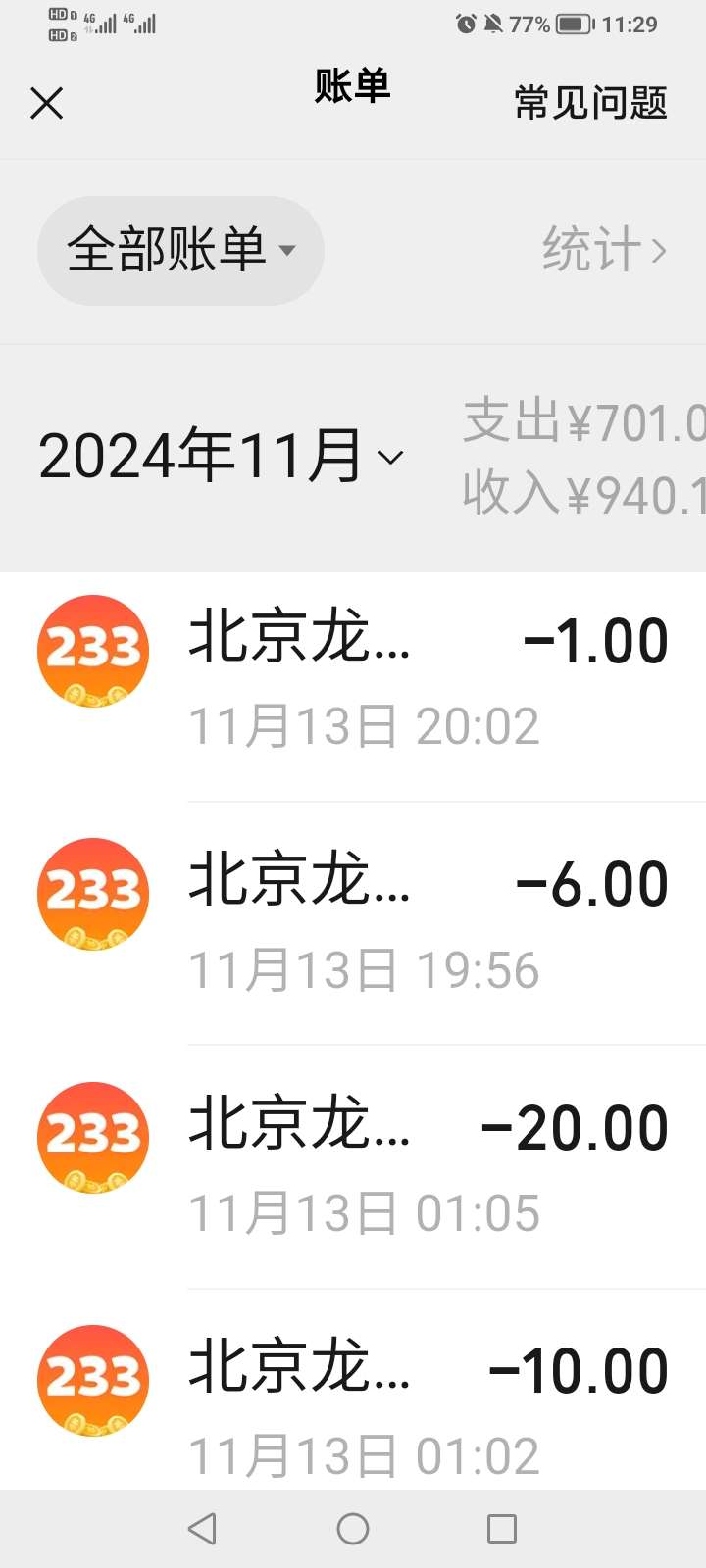Screen dimensions: 706x1568
Task: Expand the 全部账单 filter dropdown
Action: coord(180,250)
